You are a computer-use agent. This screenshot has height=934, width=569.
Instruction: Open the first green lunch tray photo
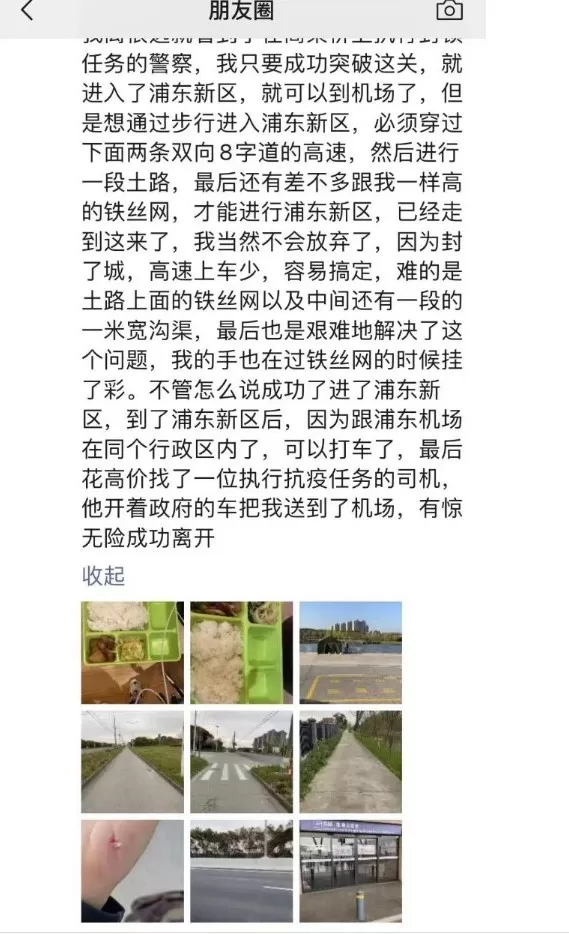coord(132,652)
